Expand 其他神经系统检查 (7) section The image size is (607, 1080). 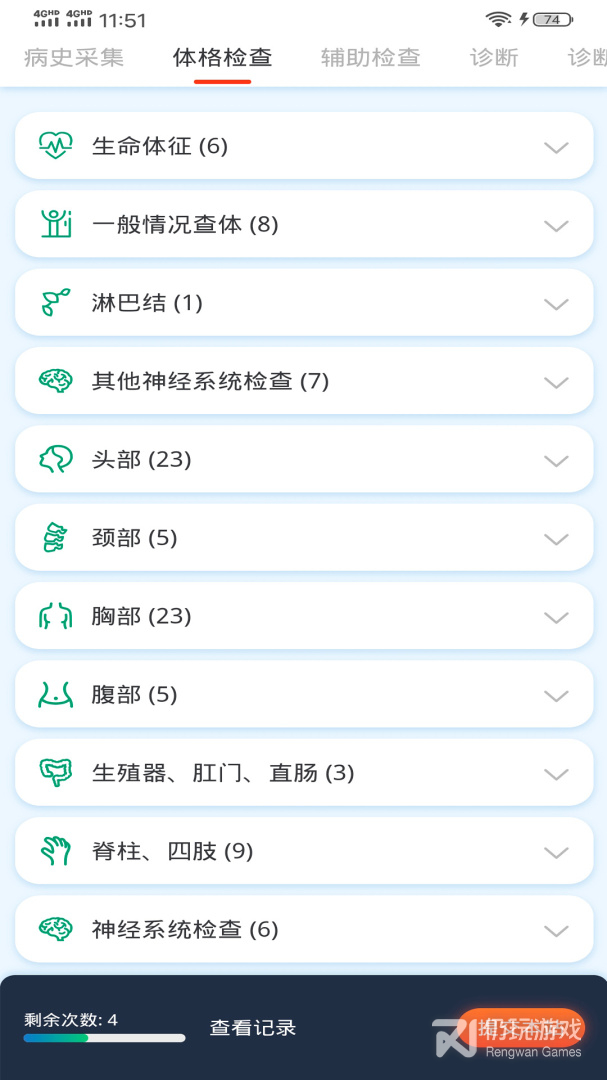click(304, 381)
